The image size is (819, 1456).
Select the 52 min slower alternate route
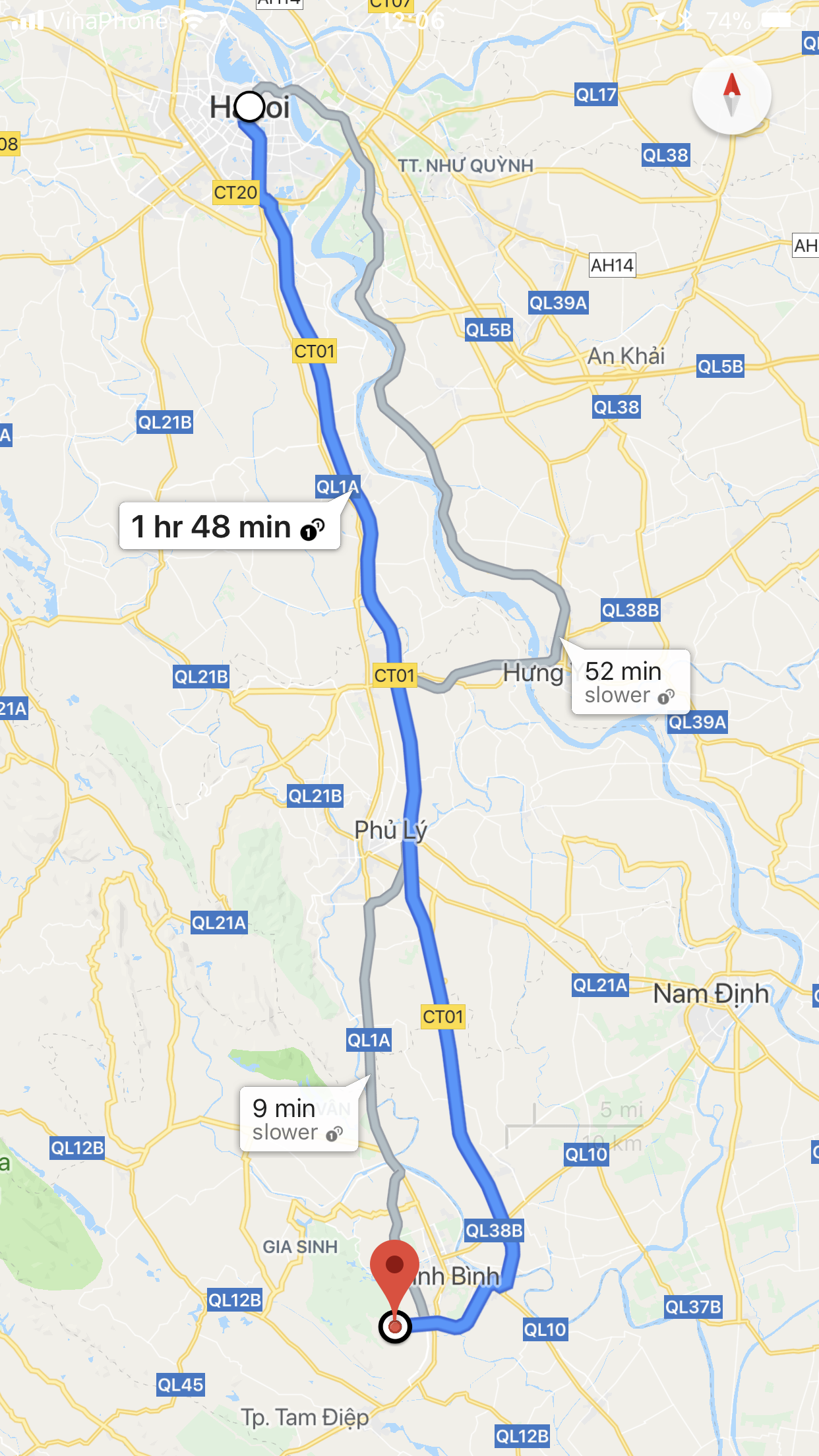point(630,682)
